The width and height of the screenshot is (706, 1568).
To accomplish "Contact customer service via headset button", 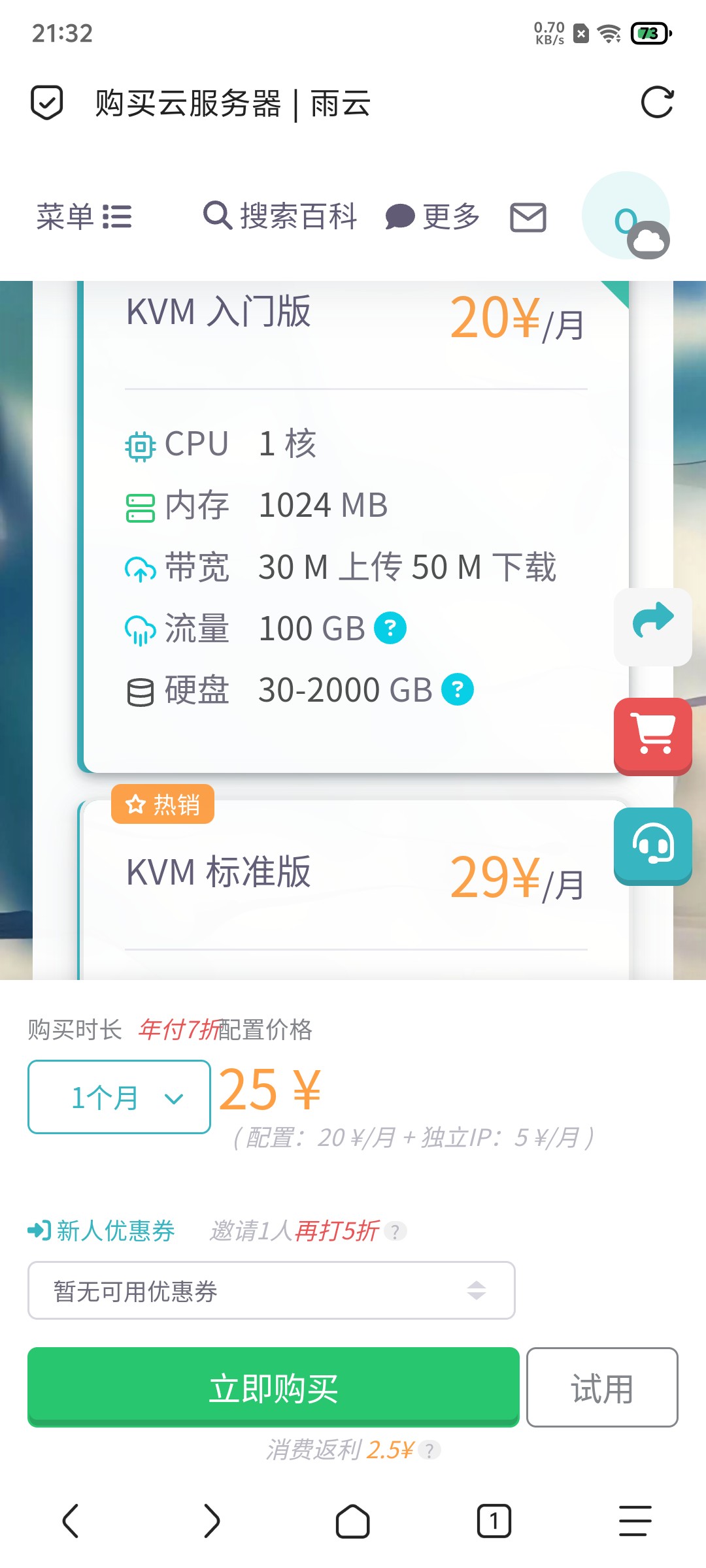I will [653, 846].
